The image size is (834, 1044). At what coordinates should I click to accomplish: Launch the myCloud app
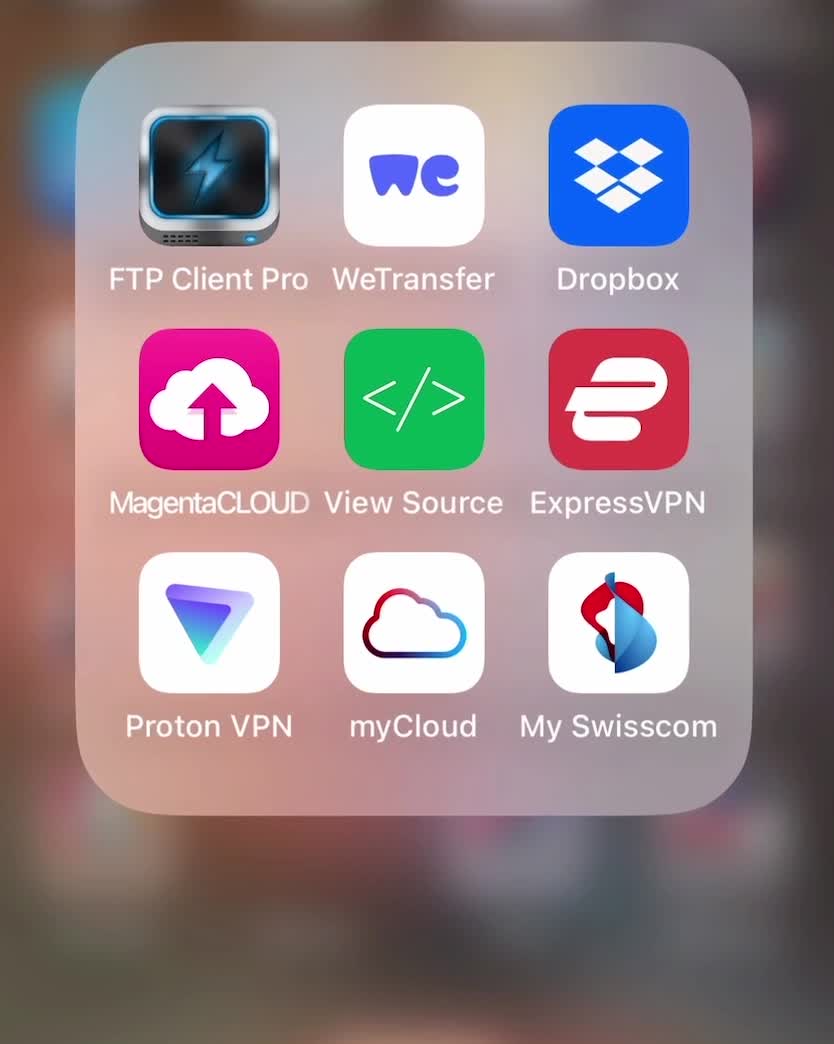414,623
